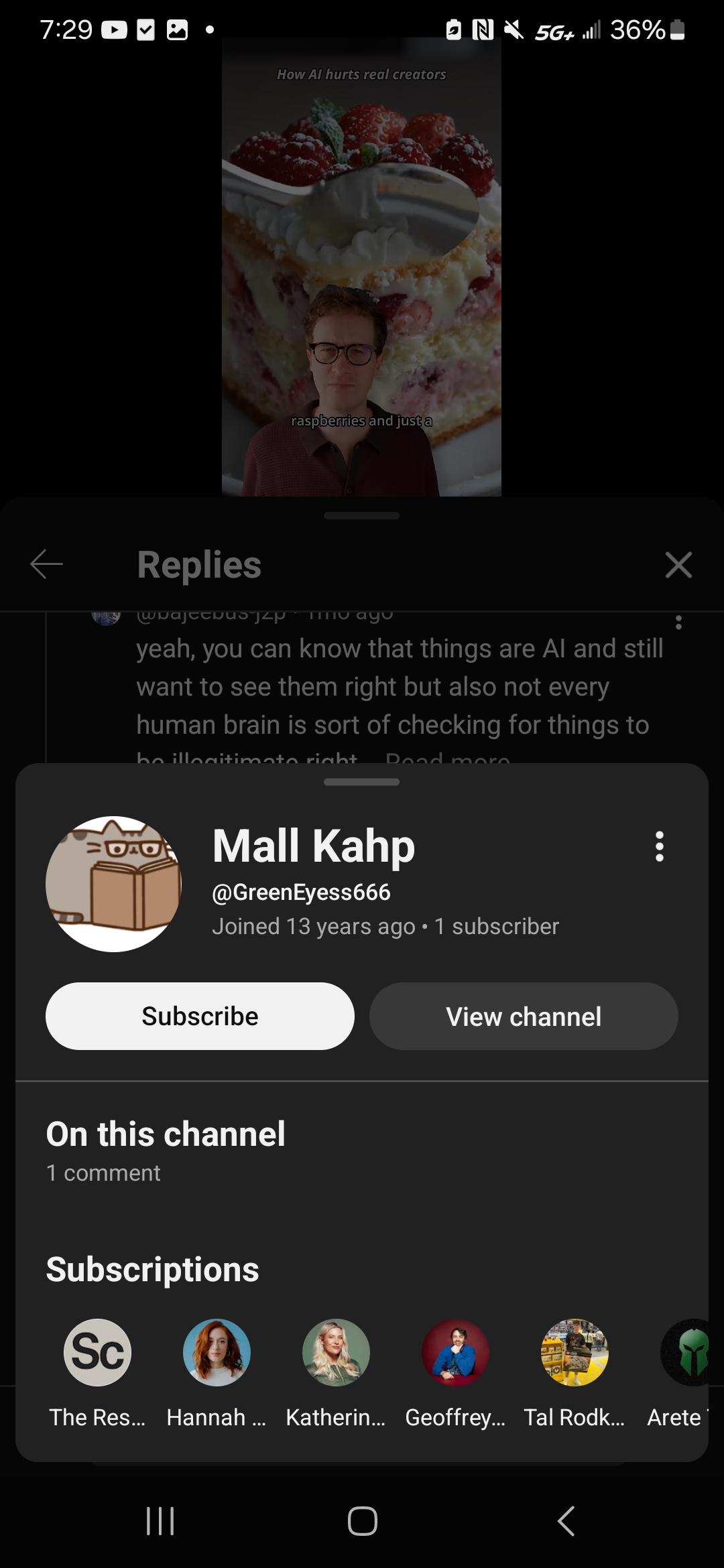Tap the View channel button

[524, 1016]
